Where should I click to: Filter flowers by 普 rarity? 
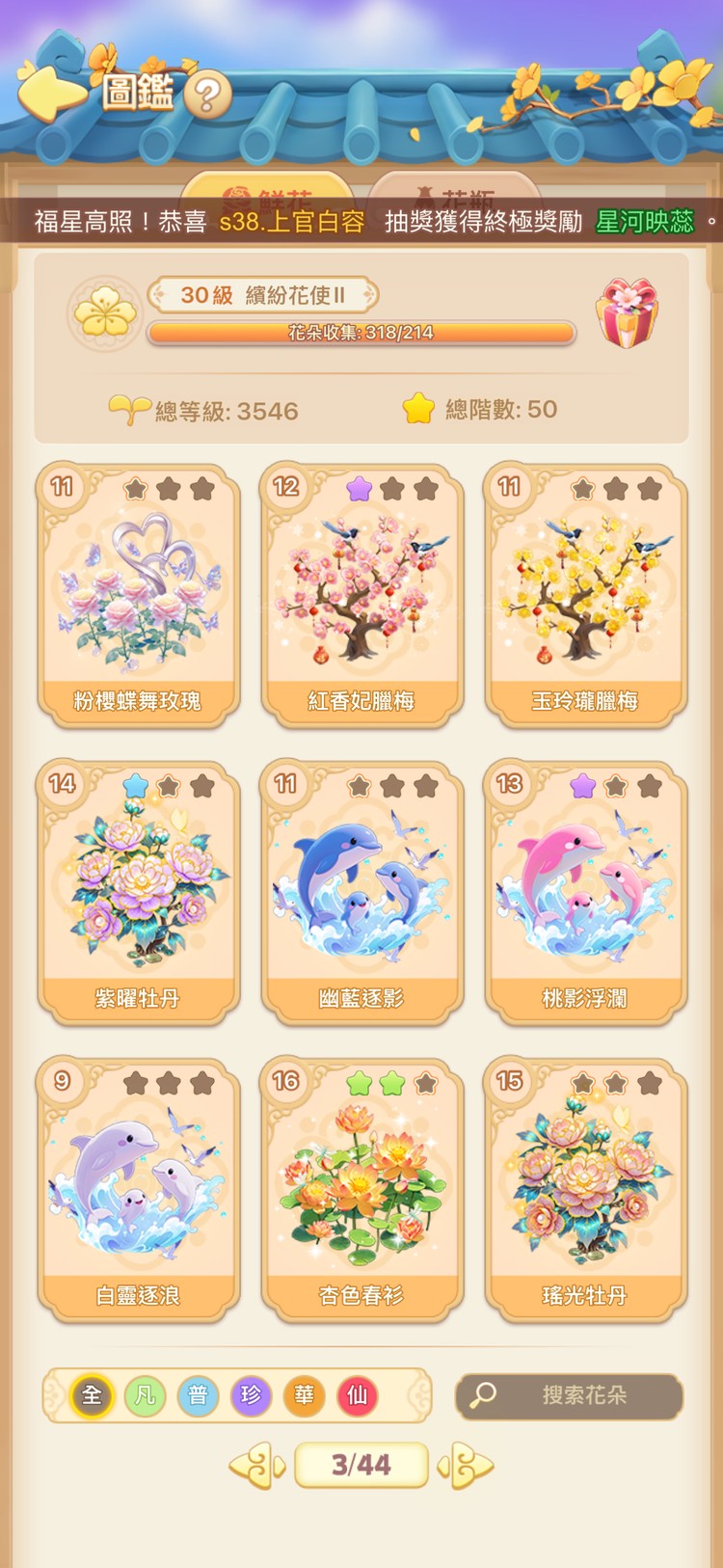point(198,1395)
